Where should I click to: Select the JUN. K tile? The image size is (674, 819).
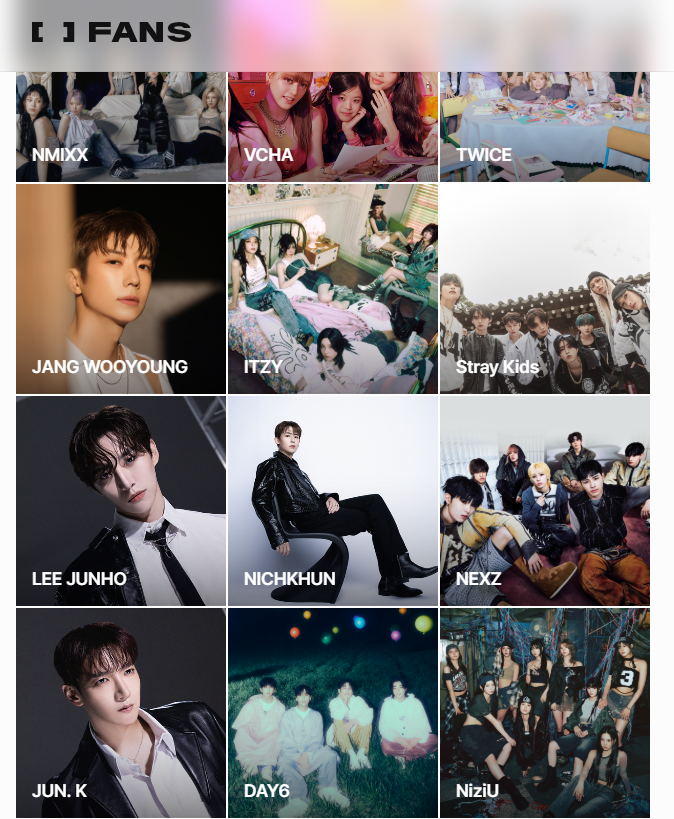[121, 713]
